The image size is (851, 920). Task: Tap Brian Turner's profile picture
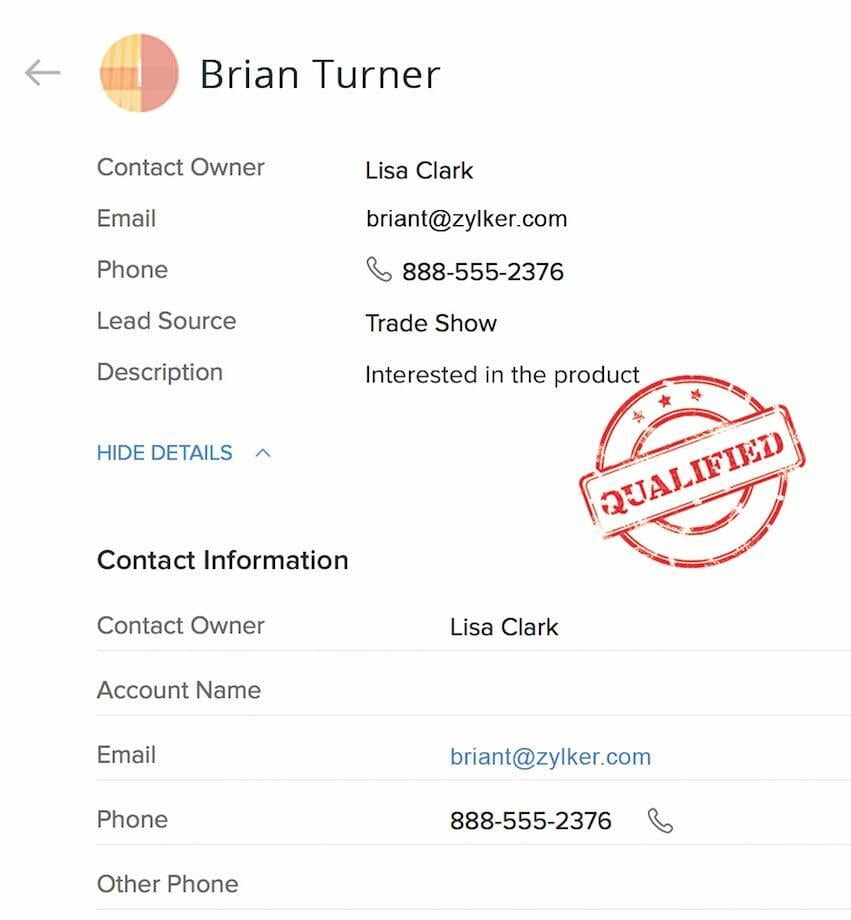coord(139,73)
